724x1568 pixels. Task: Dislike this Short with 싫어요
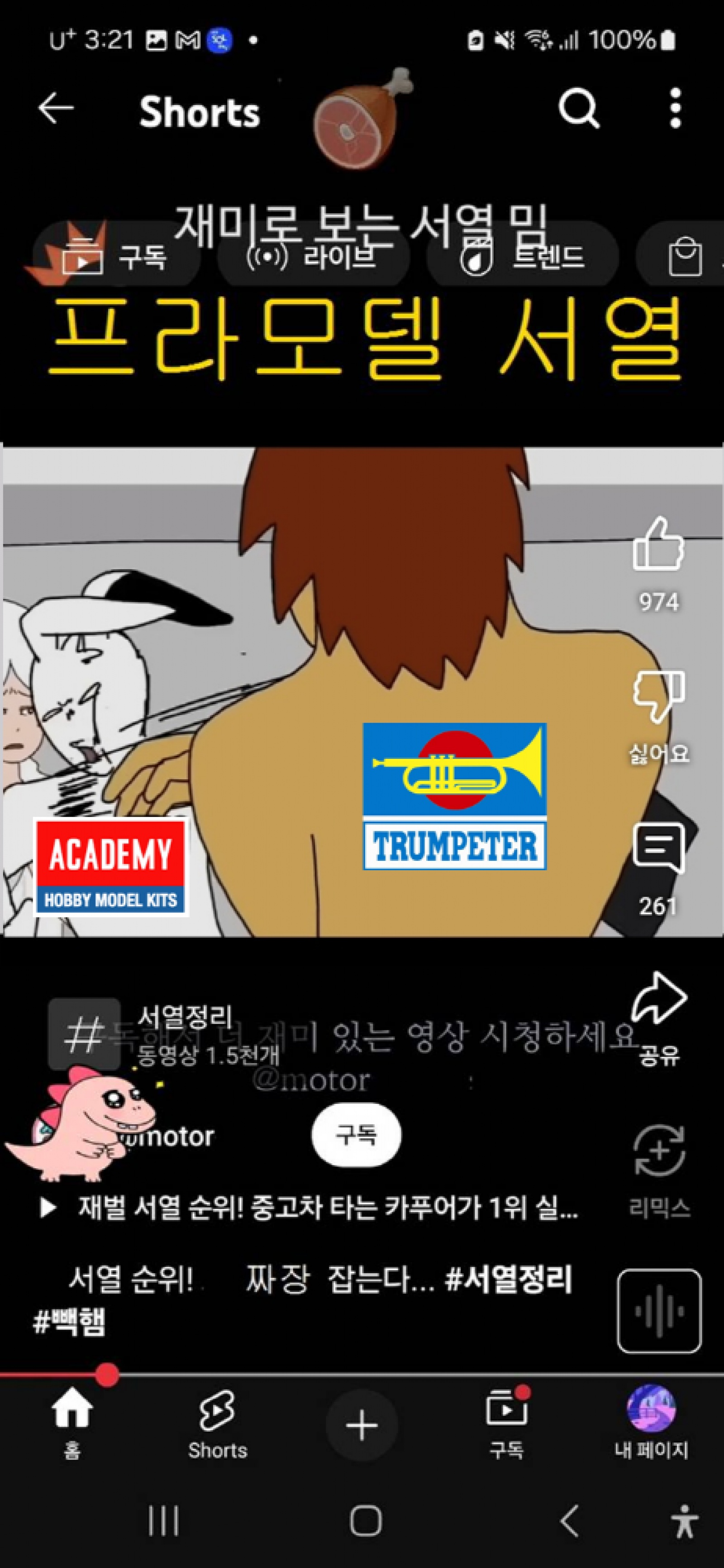[658, 698]
